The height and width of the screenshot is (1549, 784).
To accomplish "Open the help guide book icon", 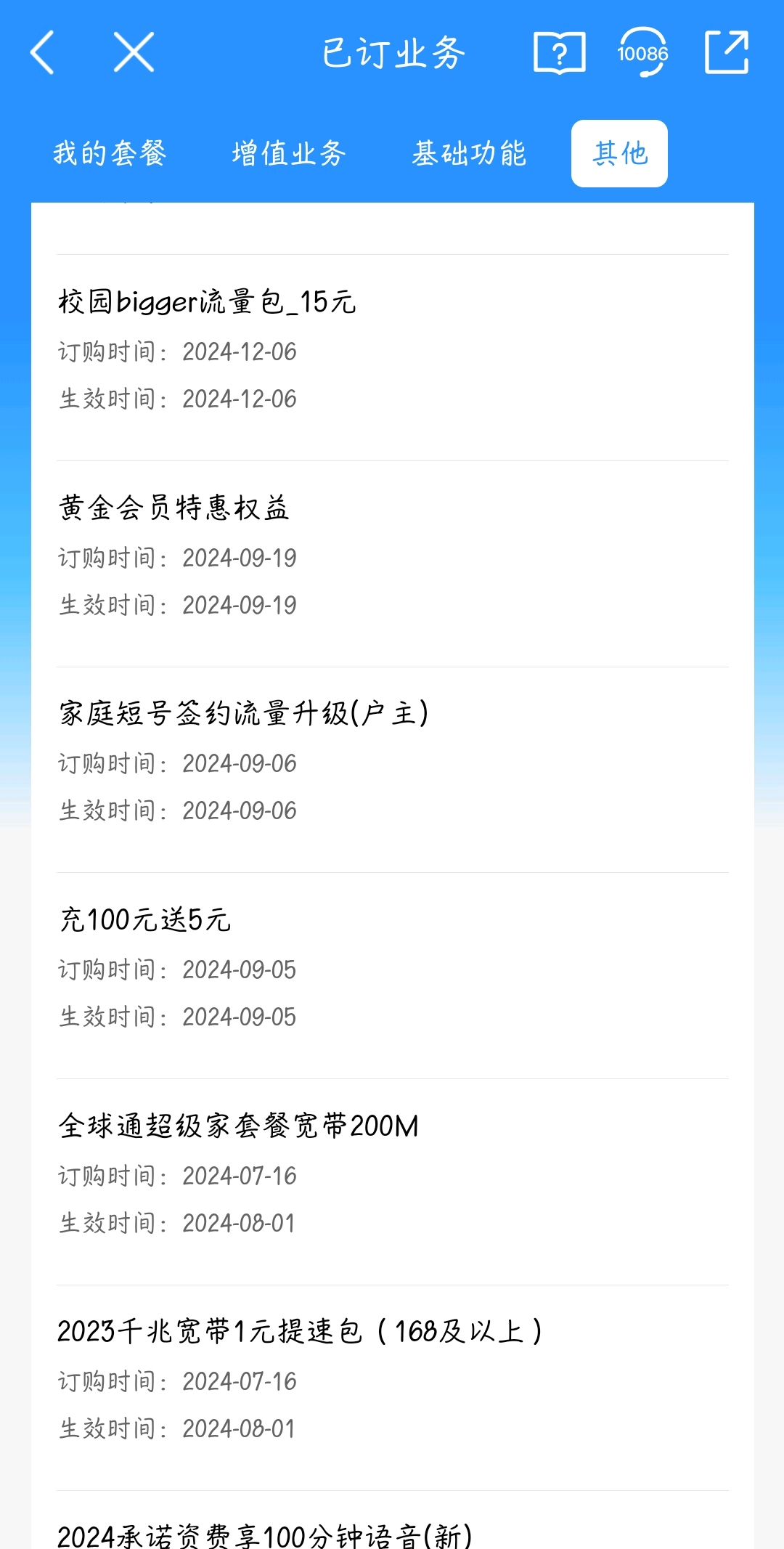I will [x=559, y=52].
